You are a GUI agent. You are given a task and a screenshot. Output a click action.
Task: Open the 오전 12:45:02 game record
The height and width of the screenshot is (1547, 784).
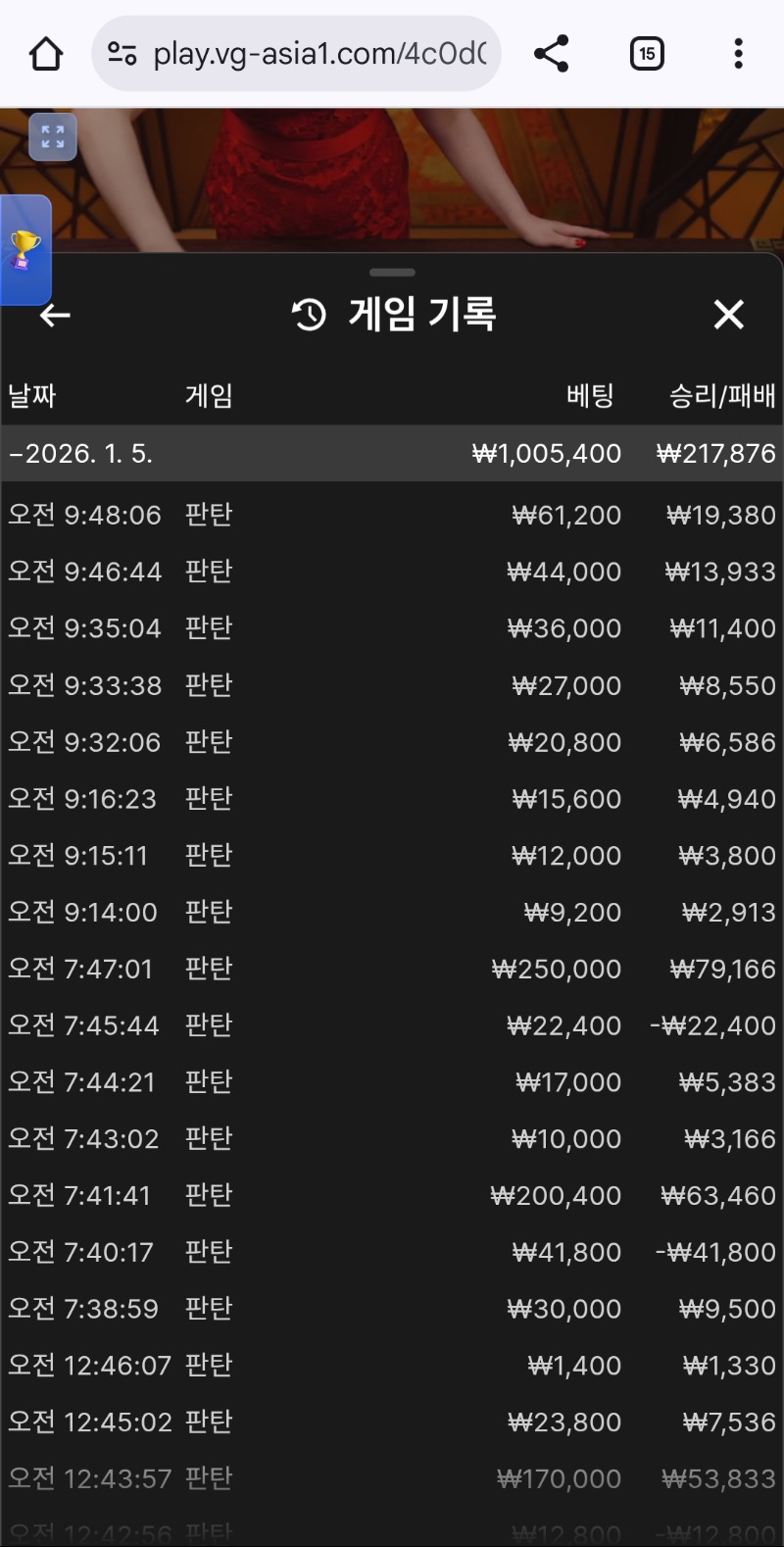point(392,1422)
